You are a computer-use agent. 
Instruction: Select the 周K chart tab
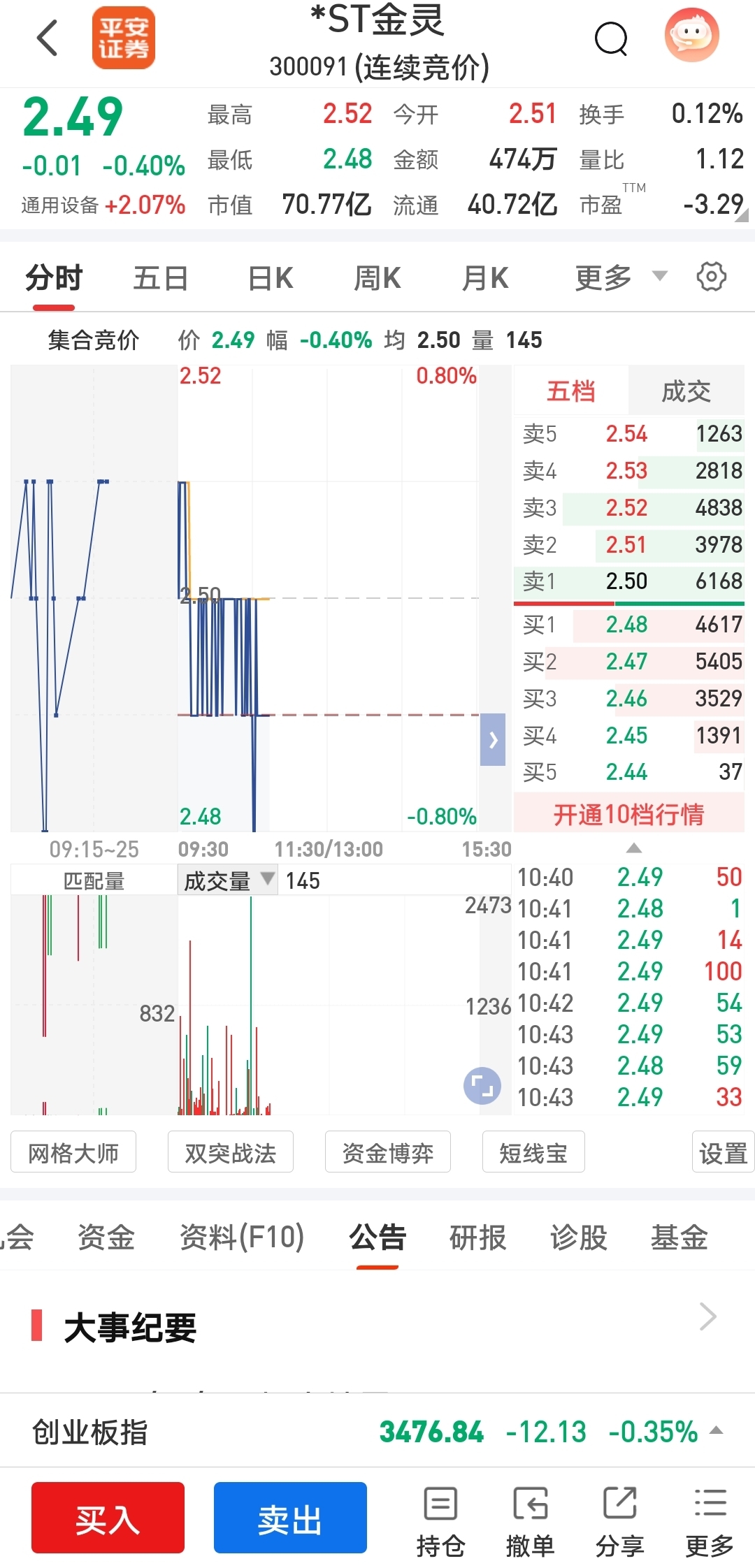click(377, 278)
